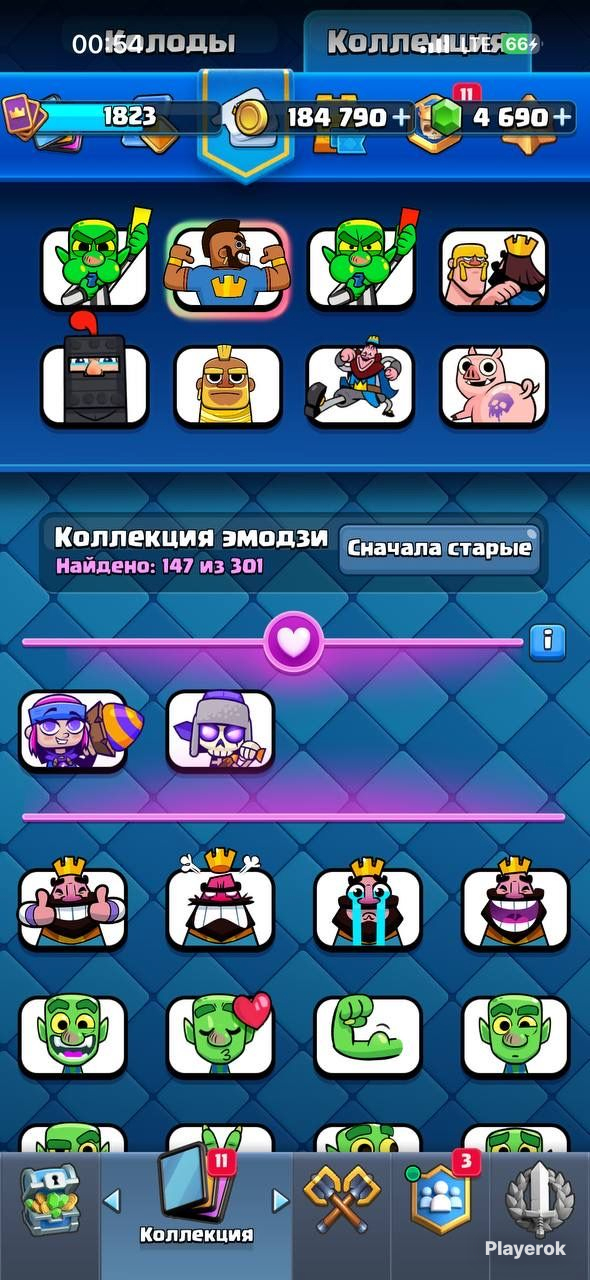Select the muscular blue-shirt emote in the deck
This screenshot has width=590, height=1280.
point(228,267)
